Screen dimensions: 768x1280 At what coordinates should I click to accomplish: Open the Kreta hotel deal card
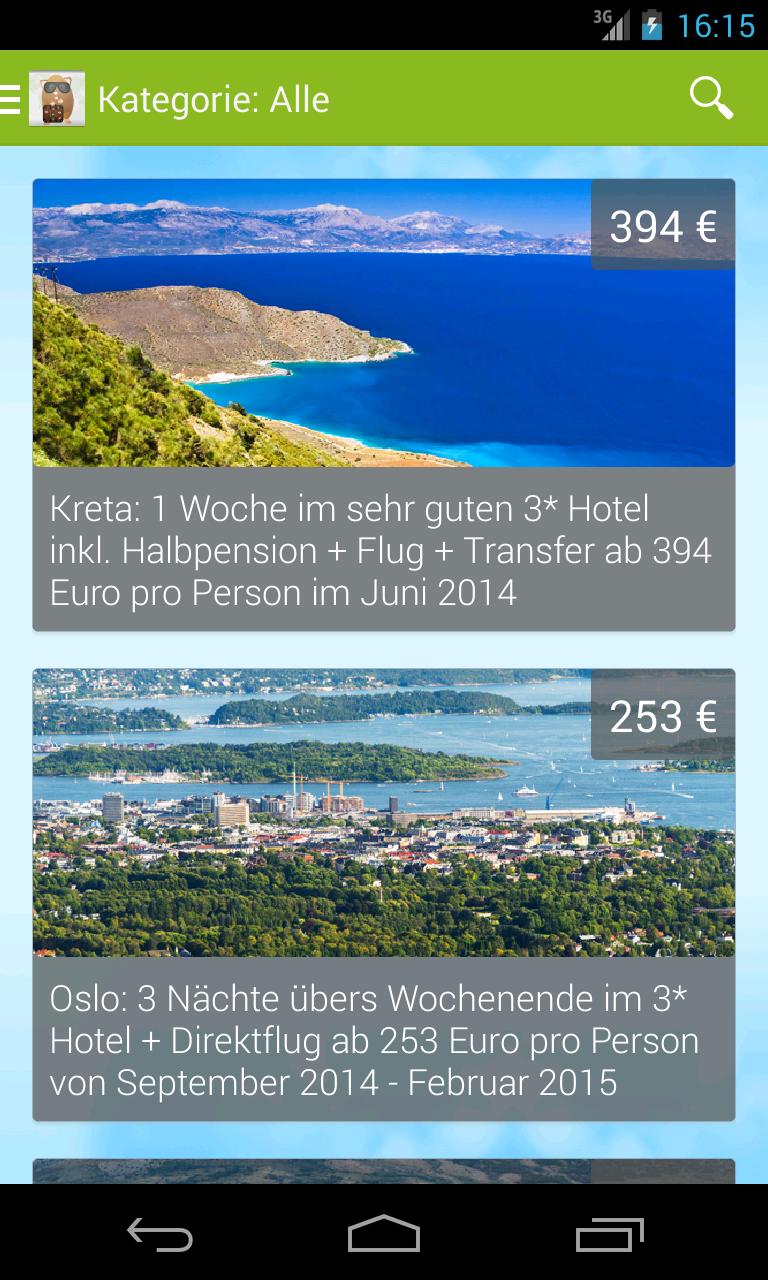click(384, 400)
